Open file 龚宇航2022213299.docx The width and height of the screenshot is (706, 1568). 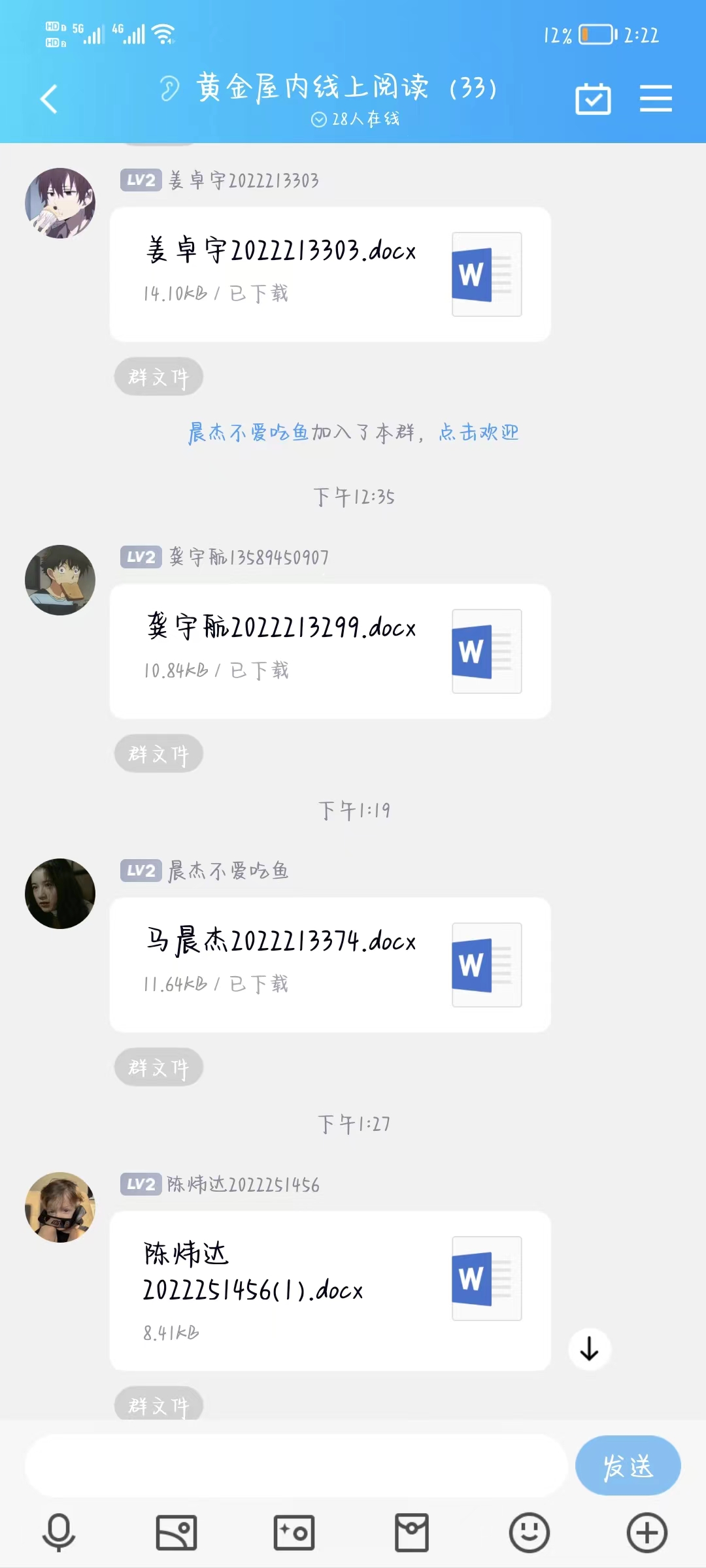point(330,651)
